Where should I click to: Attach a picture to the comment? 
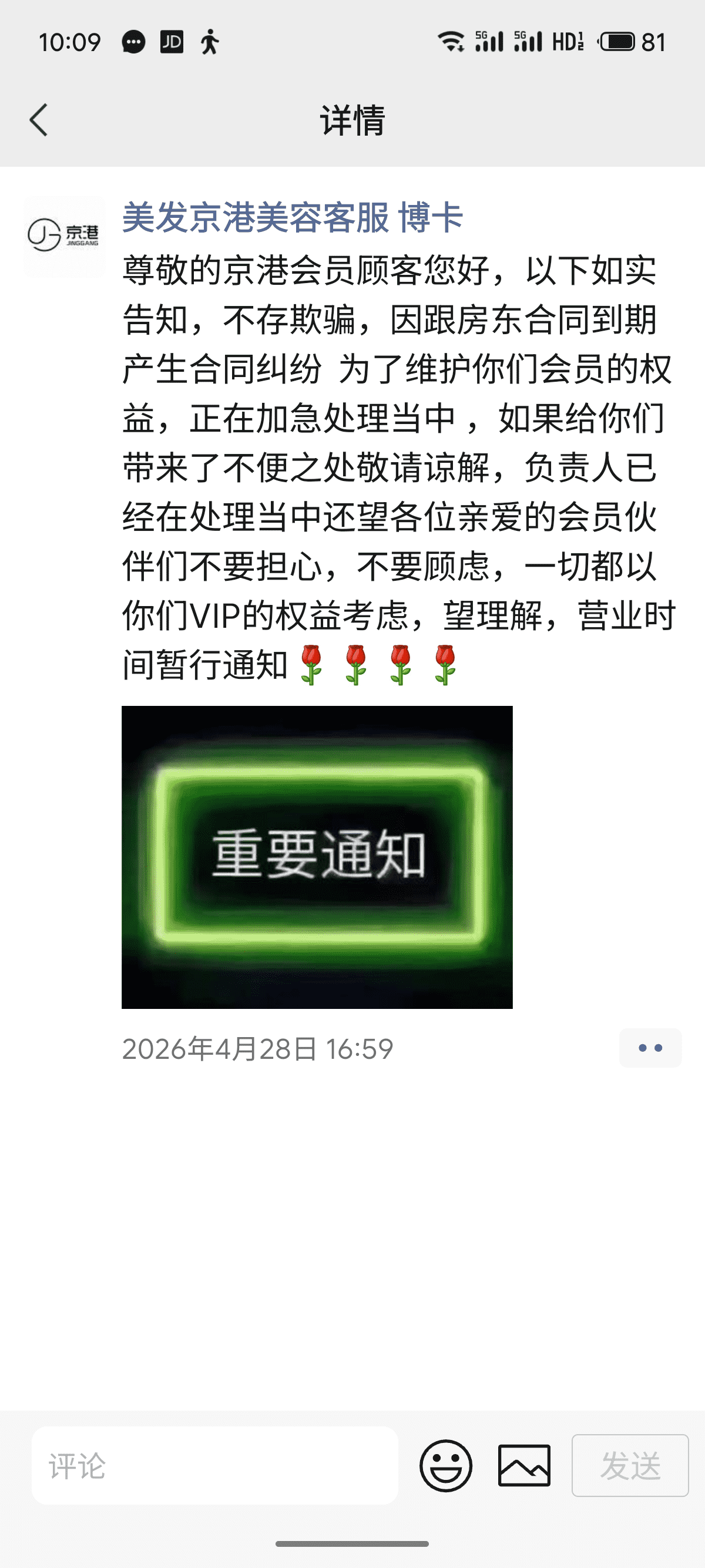pyautogui.click(x=524, y=1466)
